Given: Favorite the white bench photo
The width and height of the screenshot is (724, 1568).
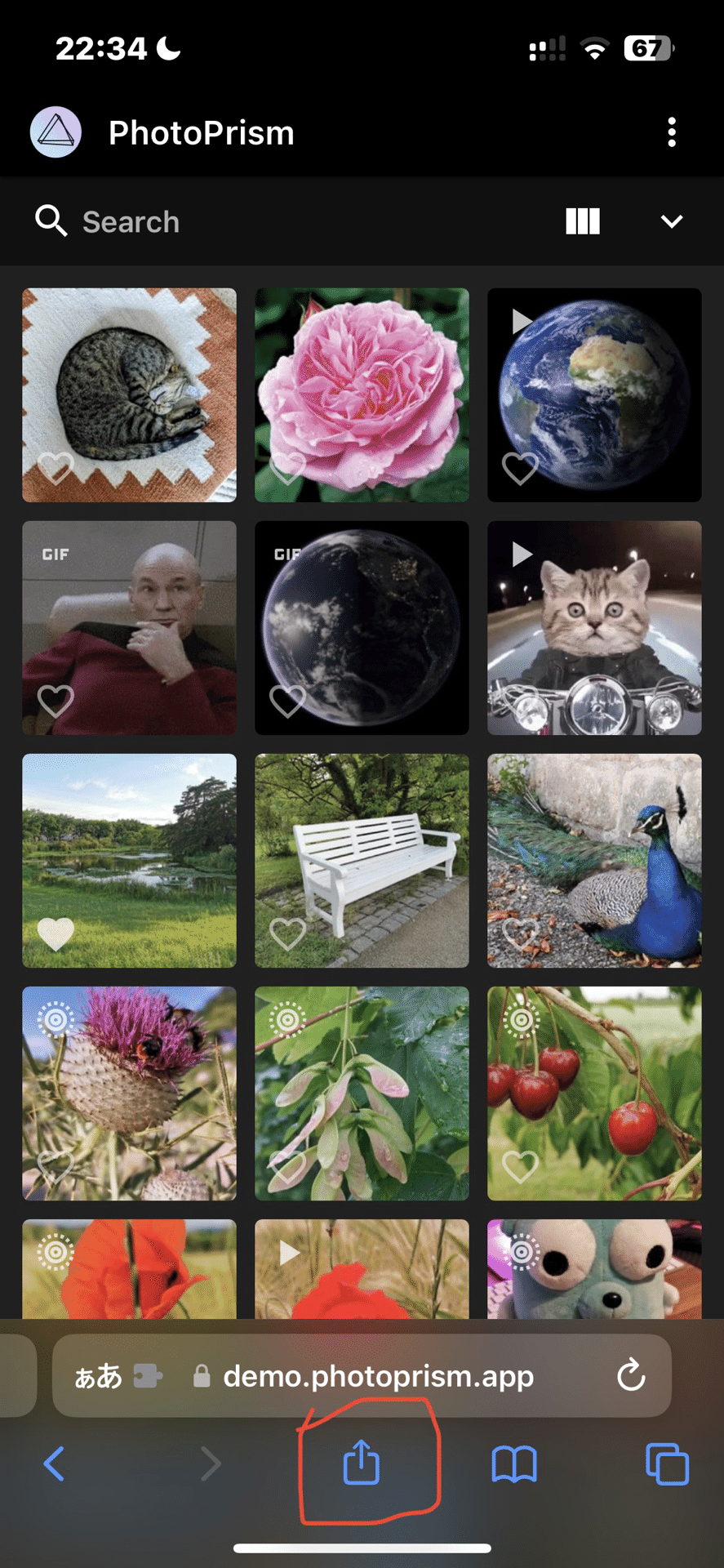Looking at the screenshot, I should pyautogui.click(x=287, y=934).
